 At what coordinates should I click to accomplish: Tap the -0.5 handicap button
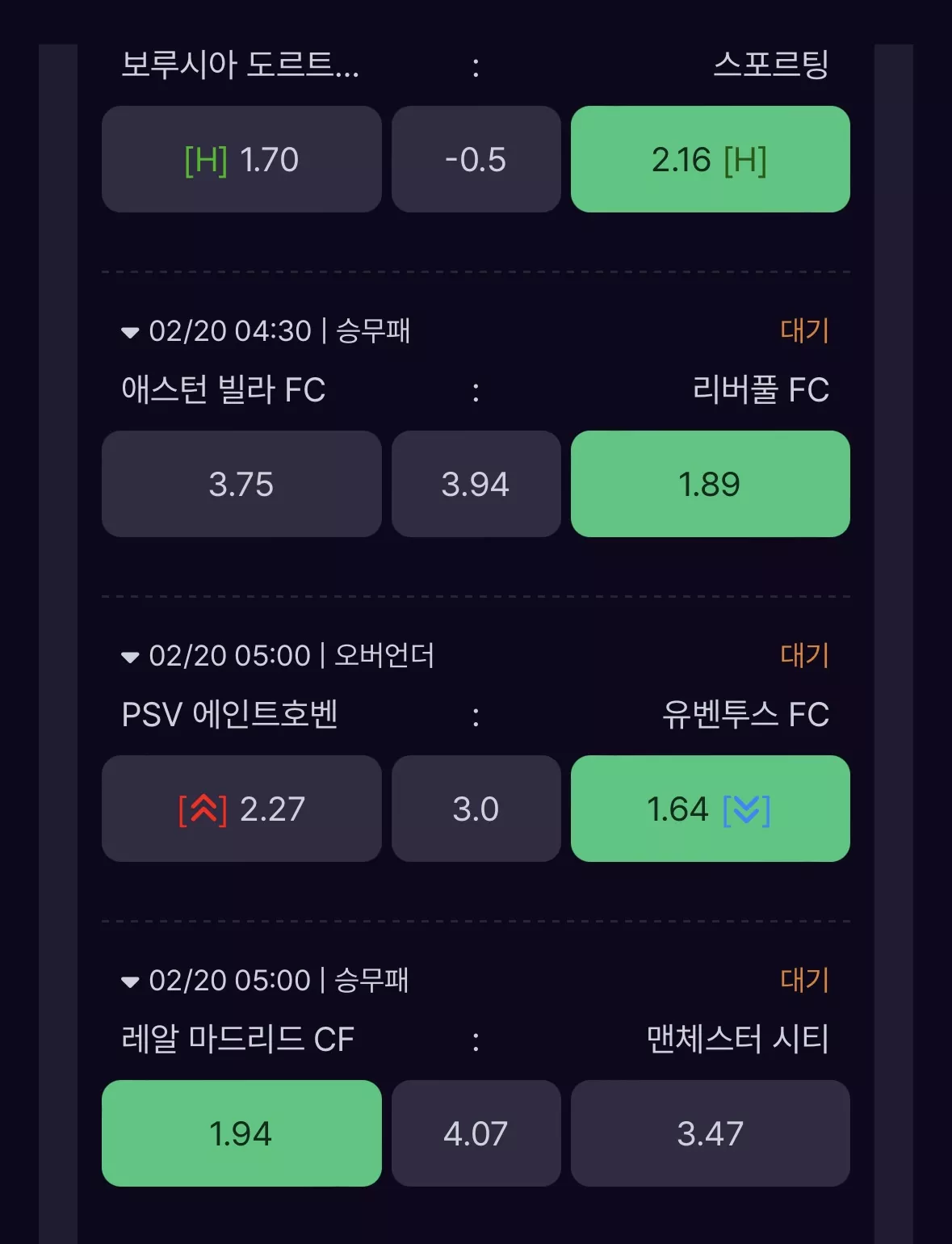[476, 159]
